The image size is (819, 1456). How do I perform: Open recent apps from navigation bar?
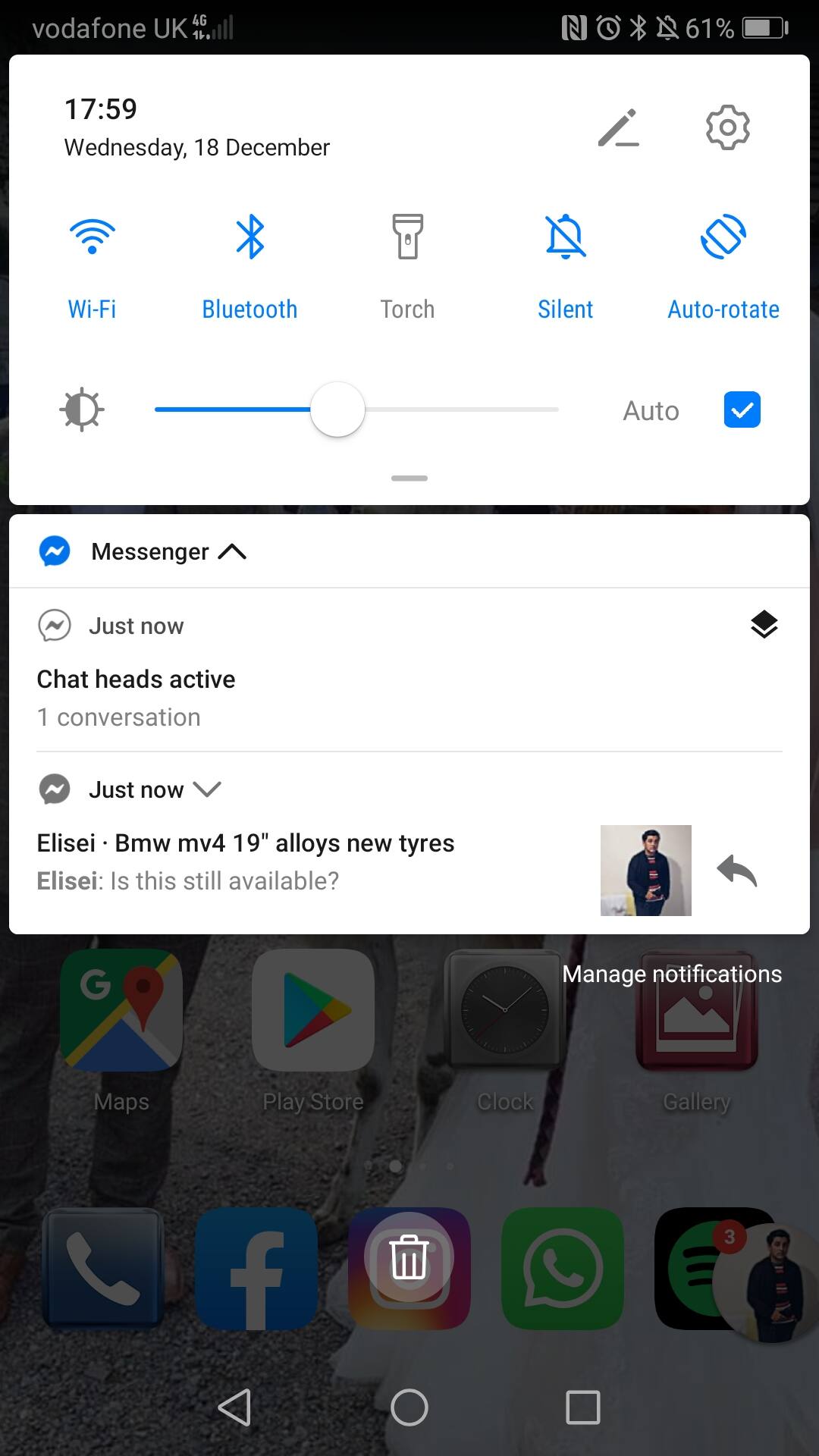click(583, 1407)
